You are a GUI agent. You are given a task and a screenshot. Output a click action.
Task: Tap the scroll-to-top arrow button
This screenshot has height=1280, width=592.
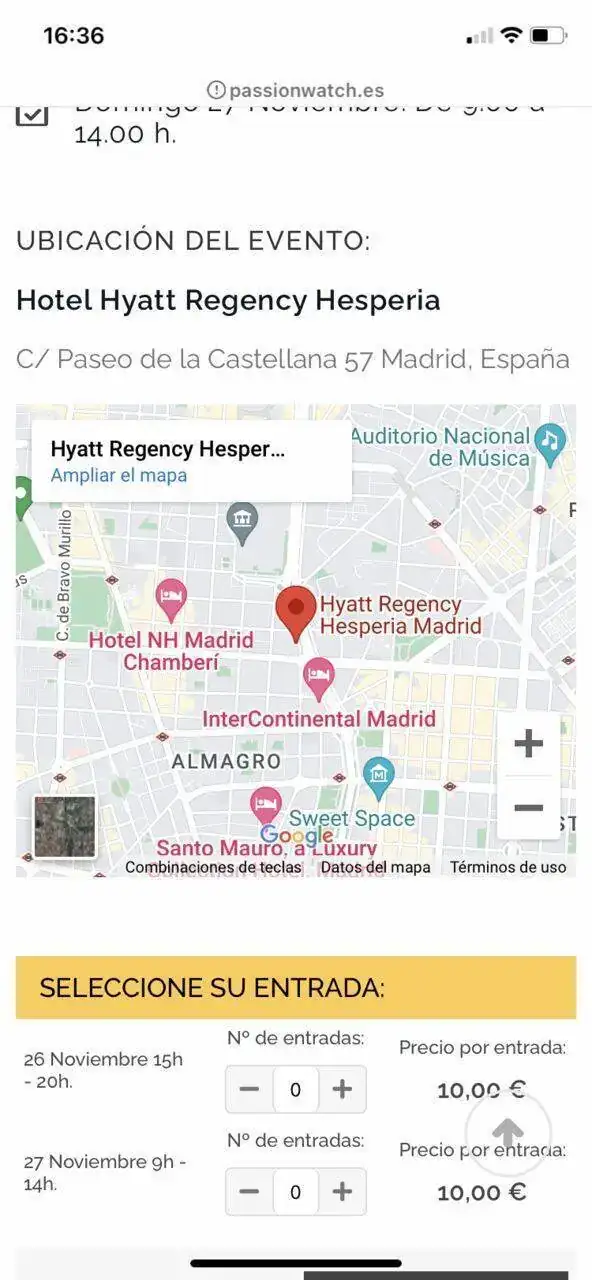click(x=508, y=1133)
